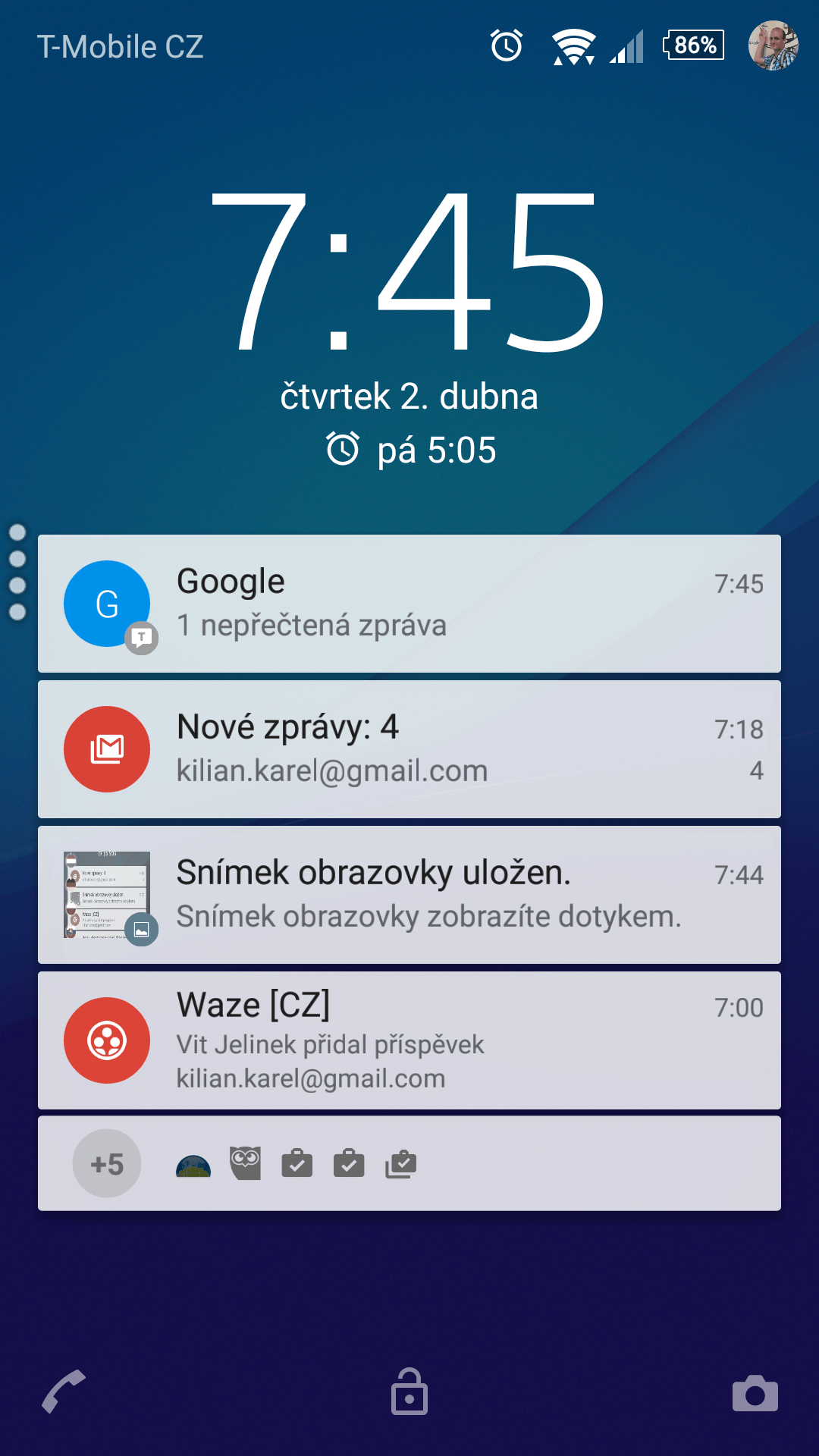Open the saved screenshot notification
819x1456 pixels.
(409, 895)
